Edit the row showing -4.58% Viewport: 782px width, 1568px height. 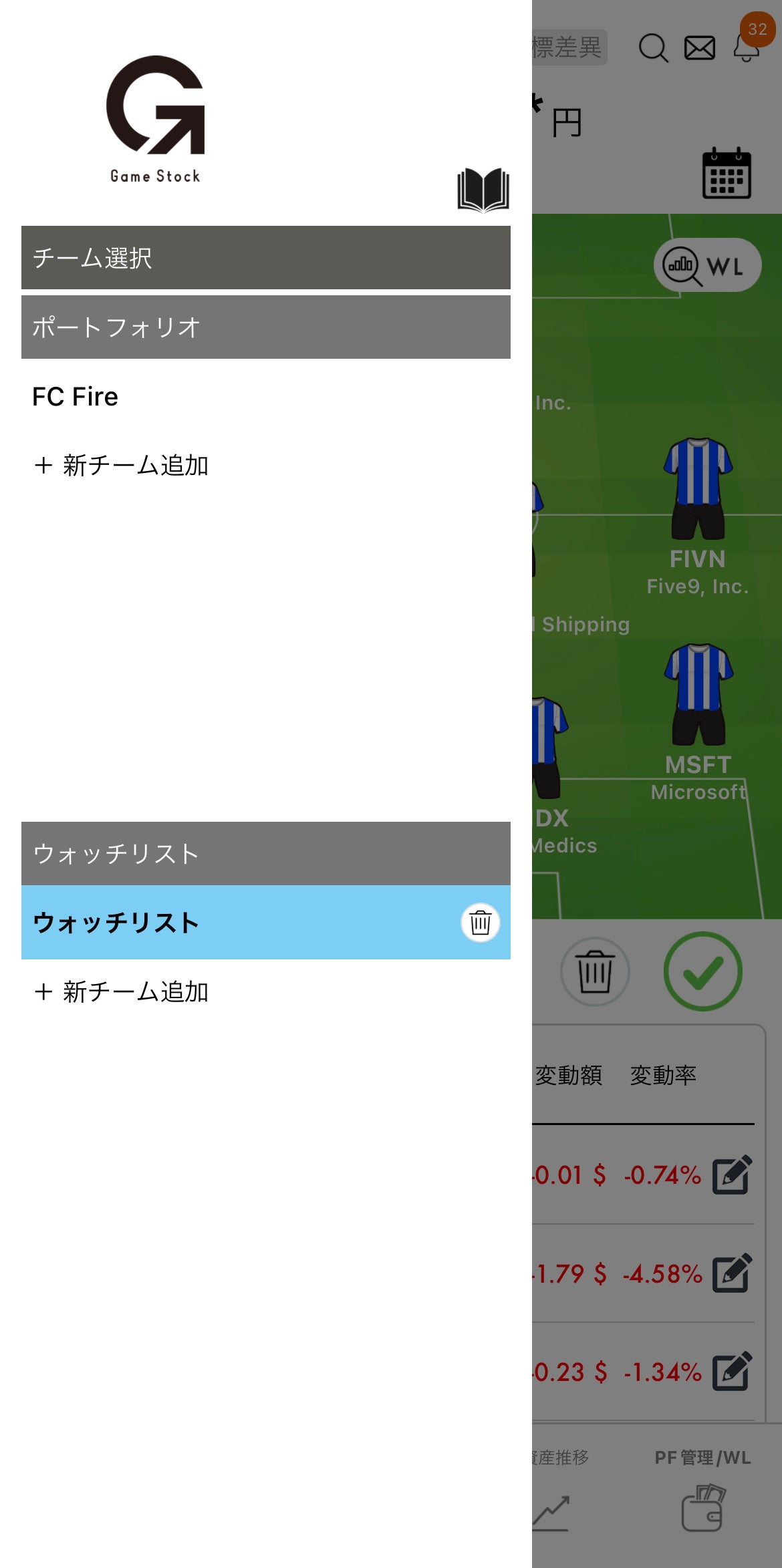[x=732, y=1273]
